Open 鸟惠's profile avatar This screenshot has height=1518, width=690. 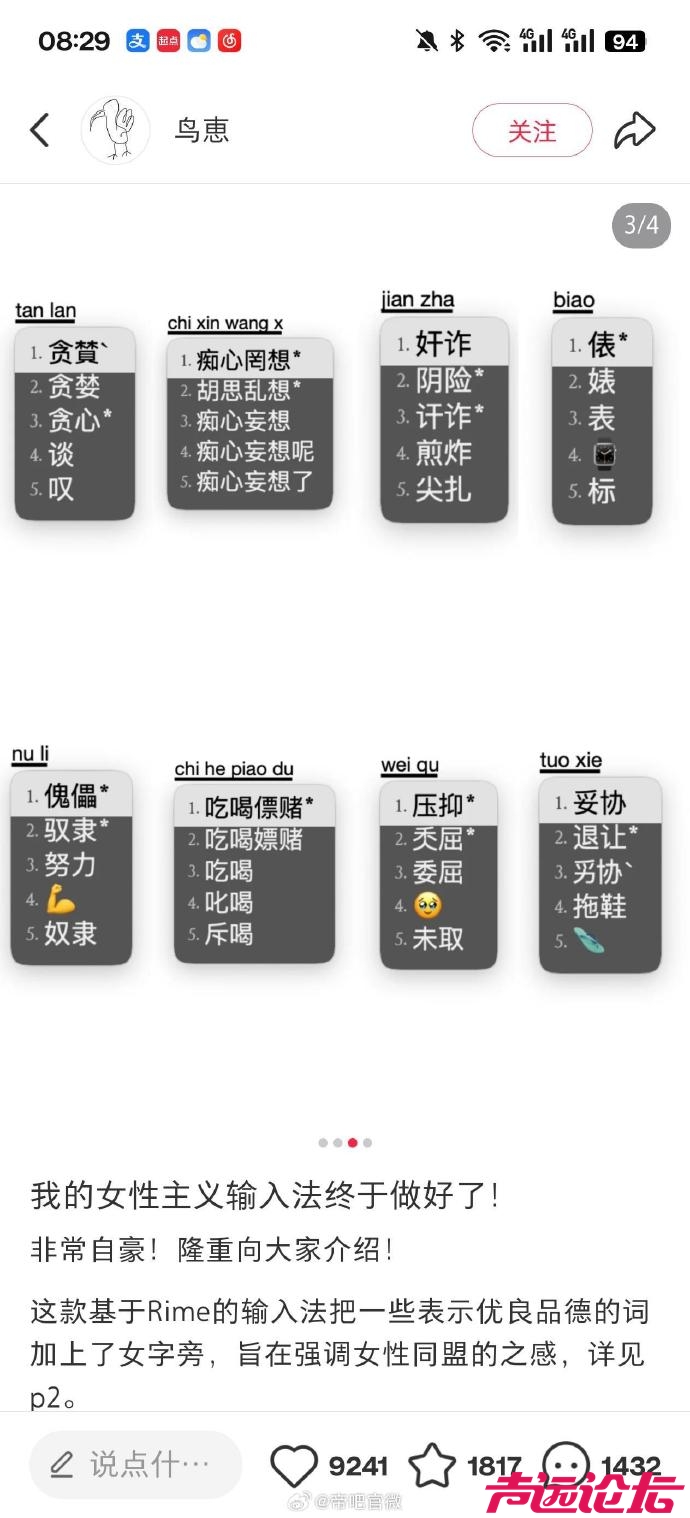point(115,131)
